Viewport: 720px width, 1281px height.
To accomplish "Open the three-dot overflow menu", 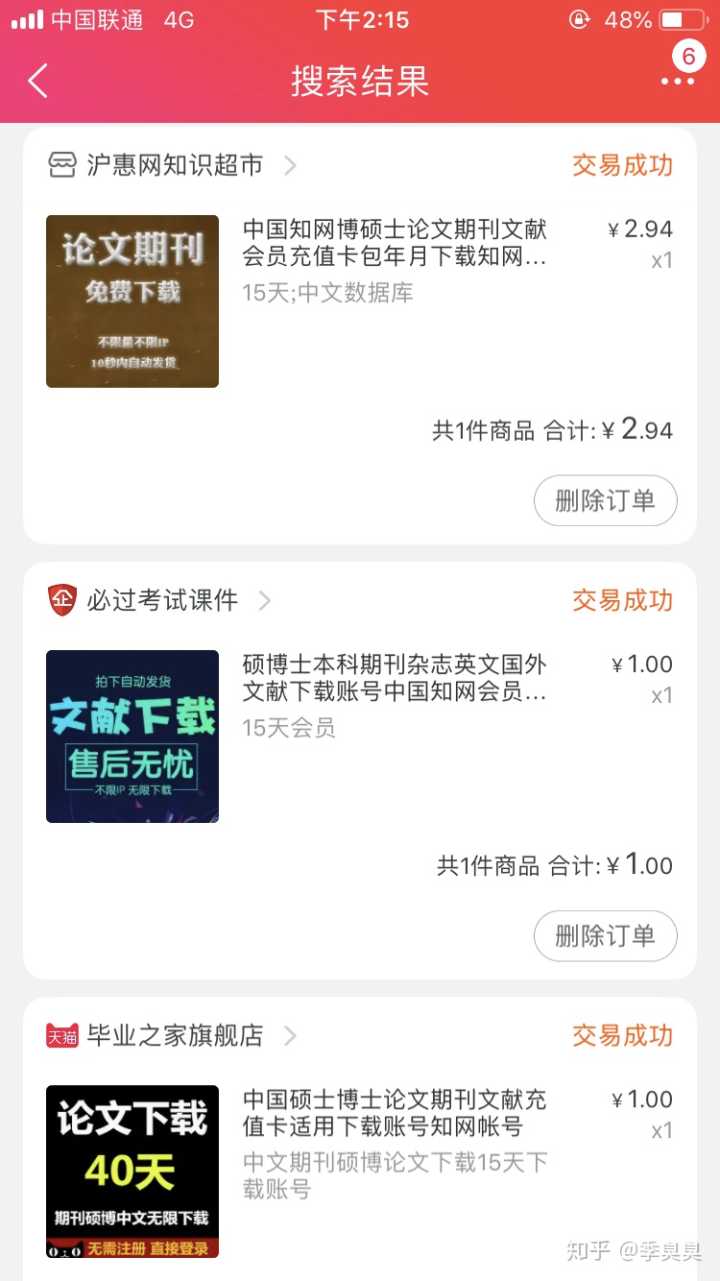I will [x=677, y=80].
